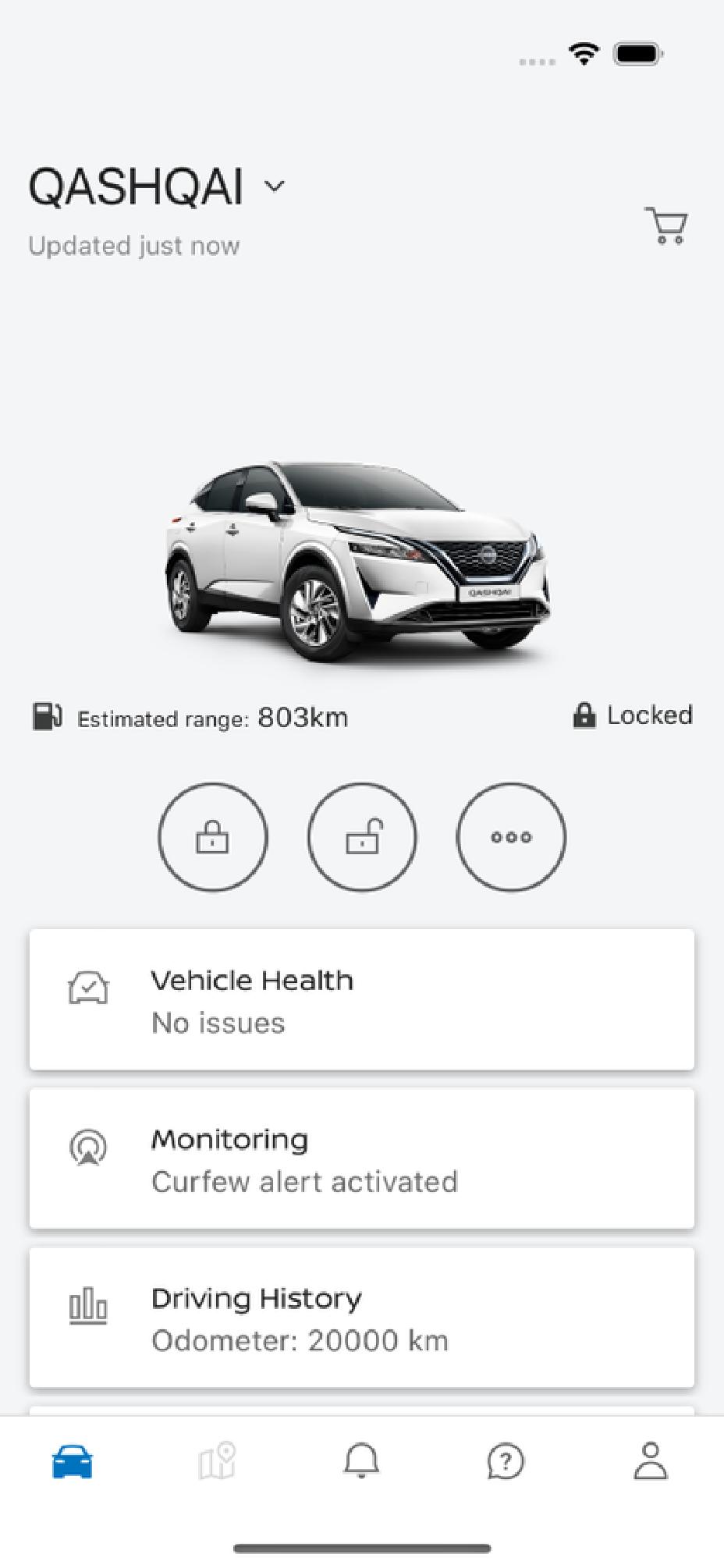The width and height of the screenshot is (724, 1568).
Task: Click the fuel pump icon near estimated range
Action: tap(47, 716)
